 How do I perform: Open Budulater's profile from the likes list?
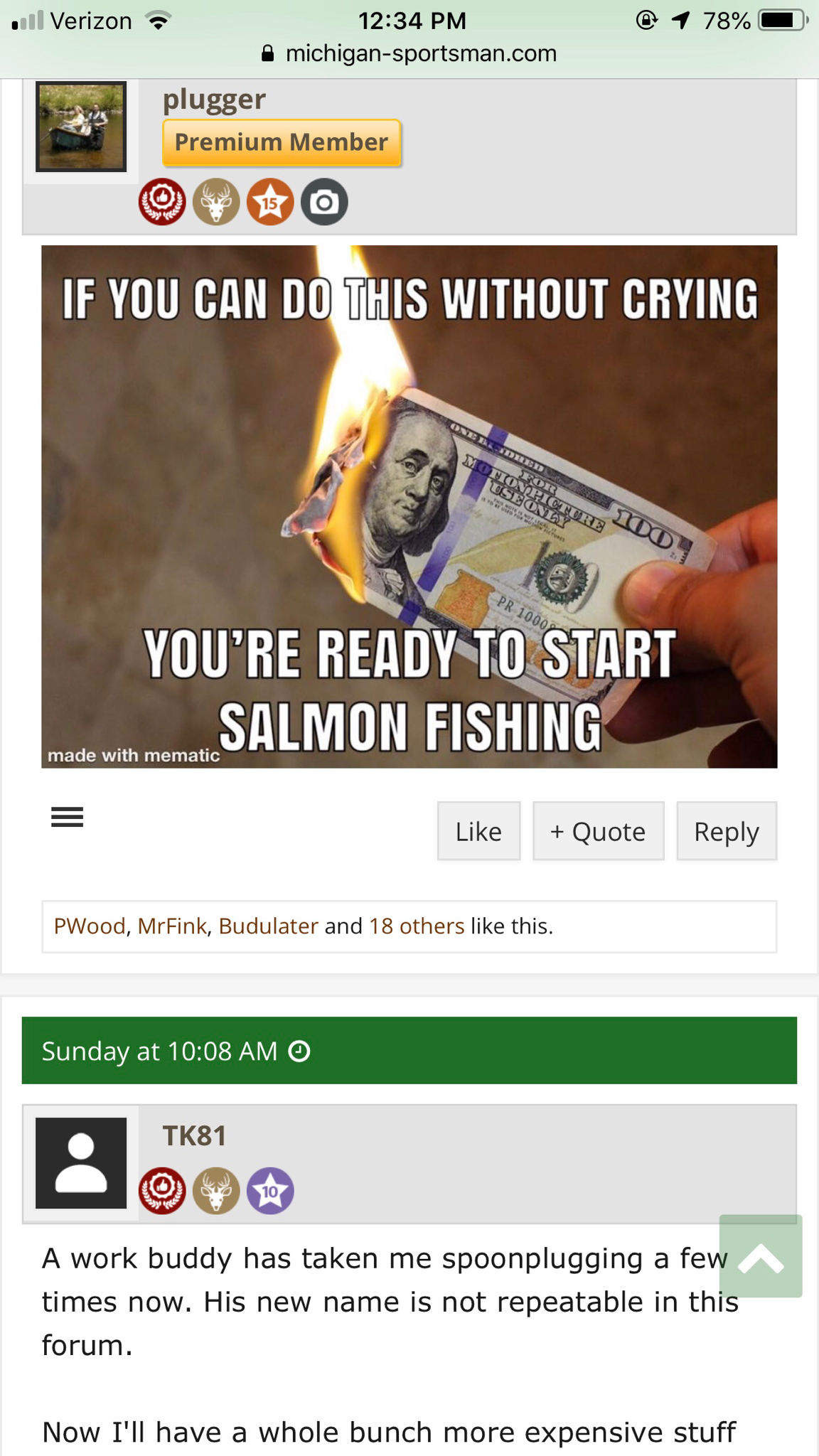[268, 926]
